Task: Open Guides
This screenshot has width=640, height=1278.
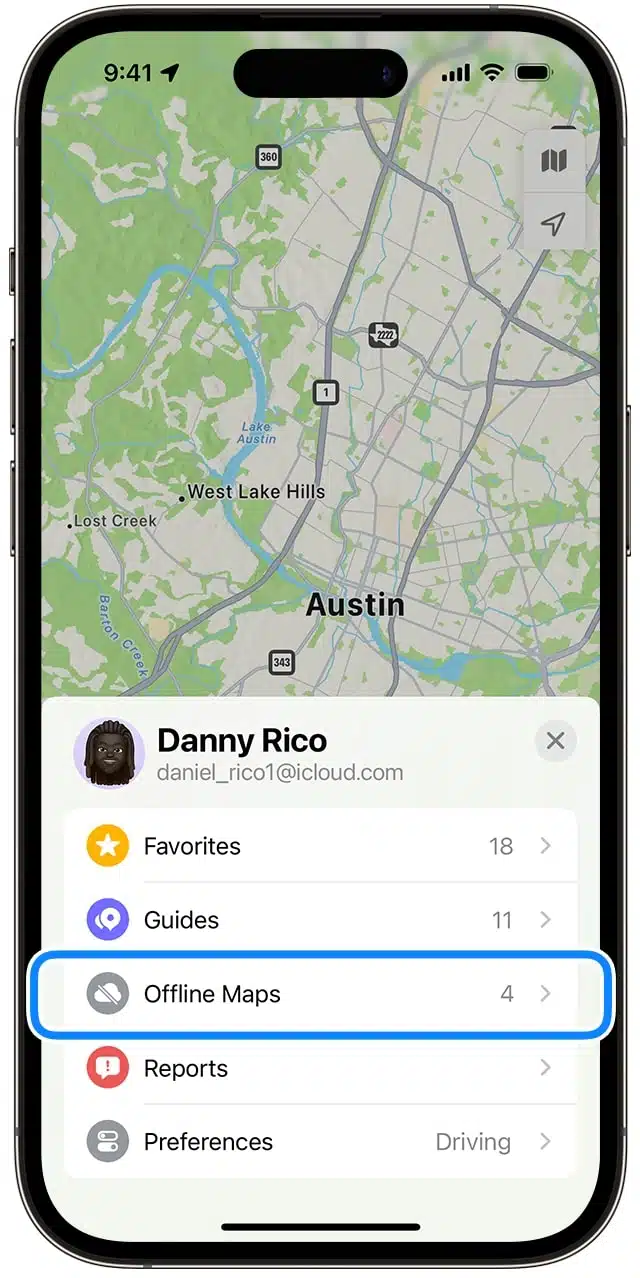Action: (320, 920)
